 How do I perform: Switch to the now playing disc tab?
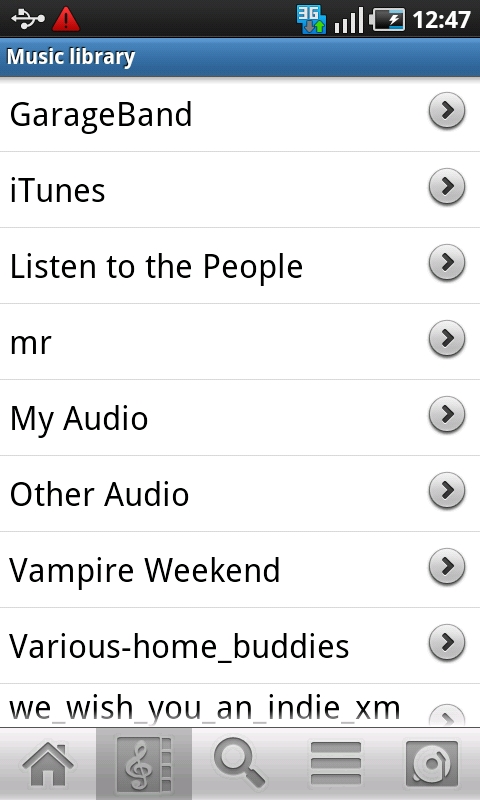click(432, 764)
